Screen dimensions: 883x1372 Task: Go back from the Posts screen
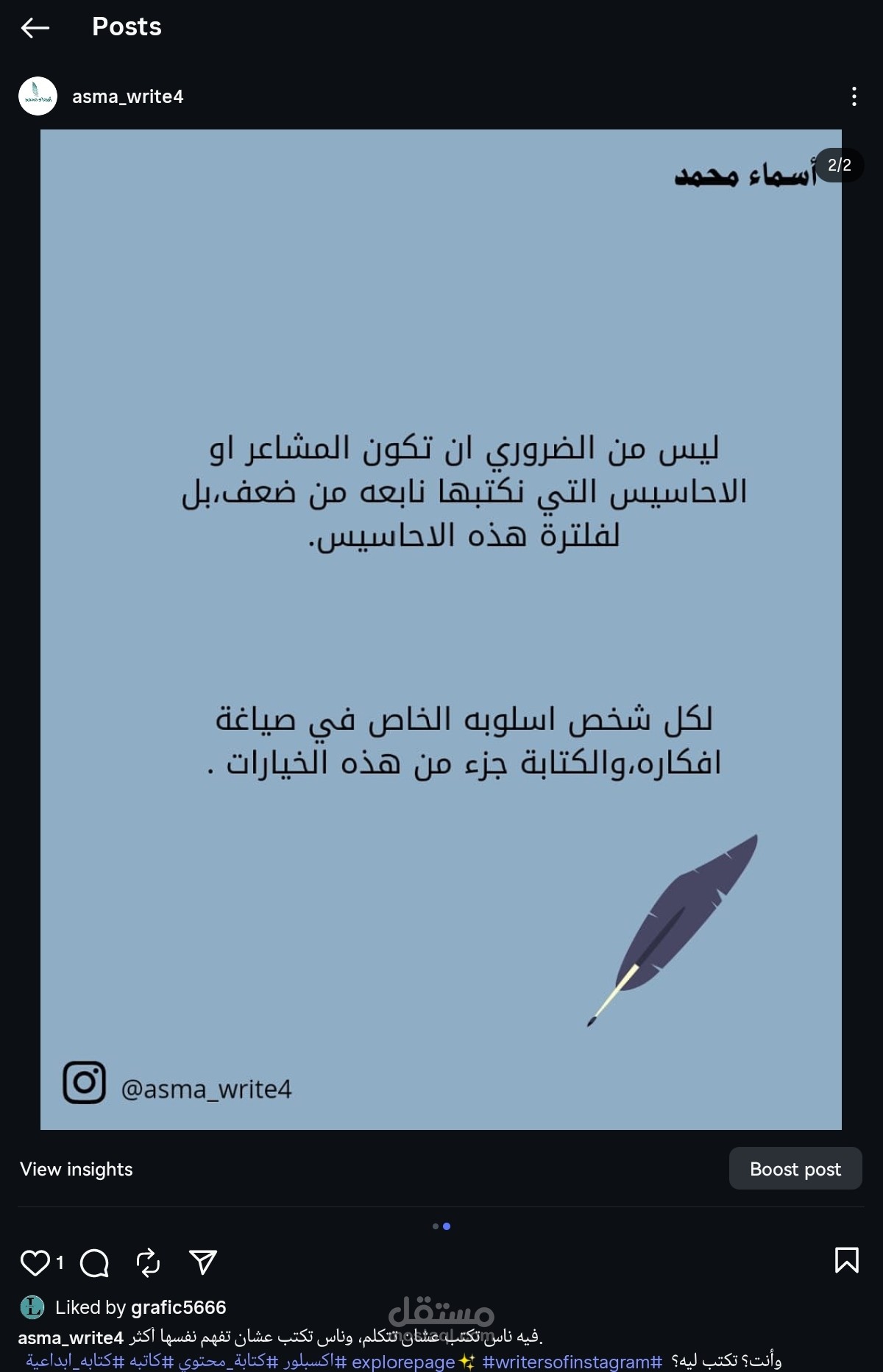click(35, 28)
